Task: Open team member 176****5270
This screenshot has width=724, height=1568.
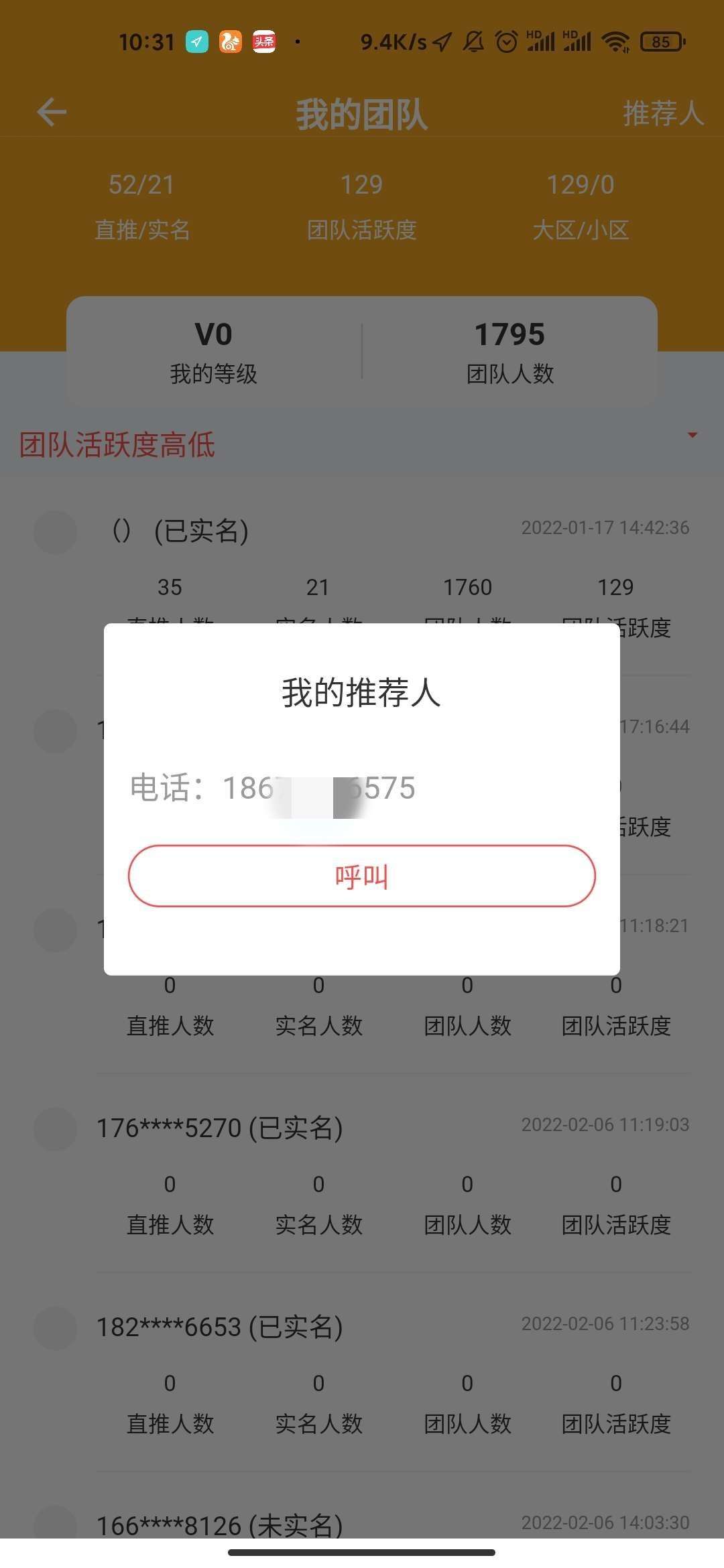Action: coord(219,1128)
